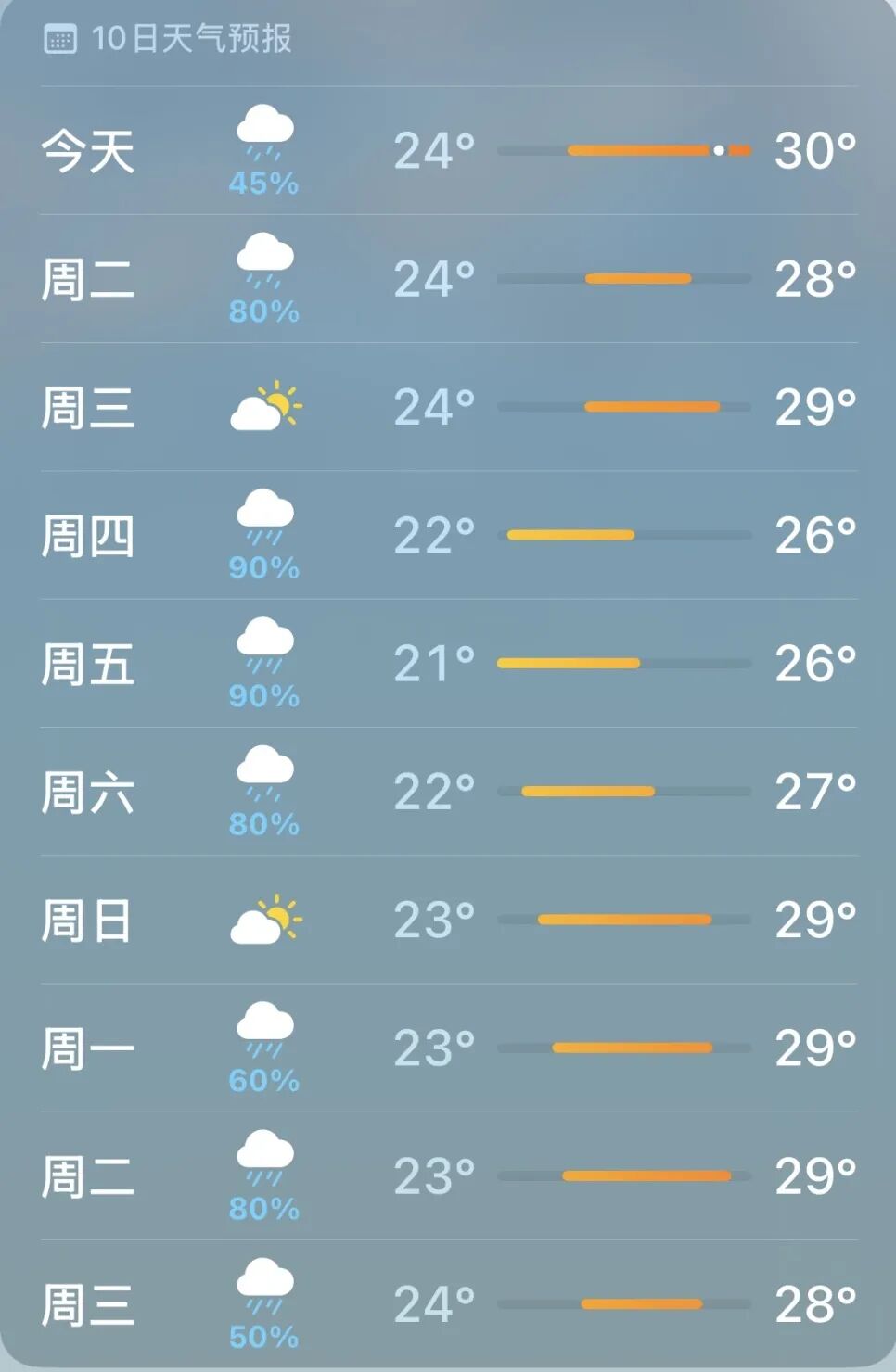Viewport: 896px width, 1372px height.
Task: Open today's (今天) forecast details
Action: point(448,150)
